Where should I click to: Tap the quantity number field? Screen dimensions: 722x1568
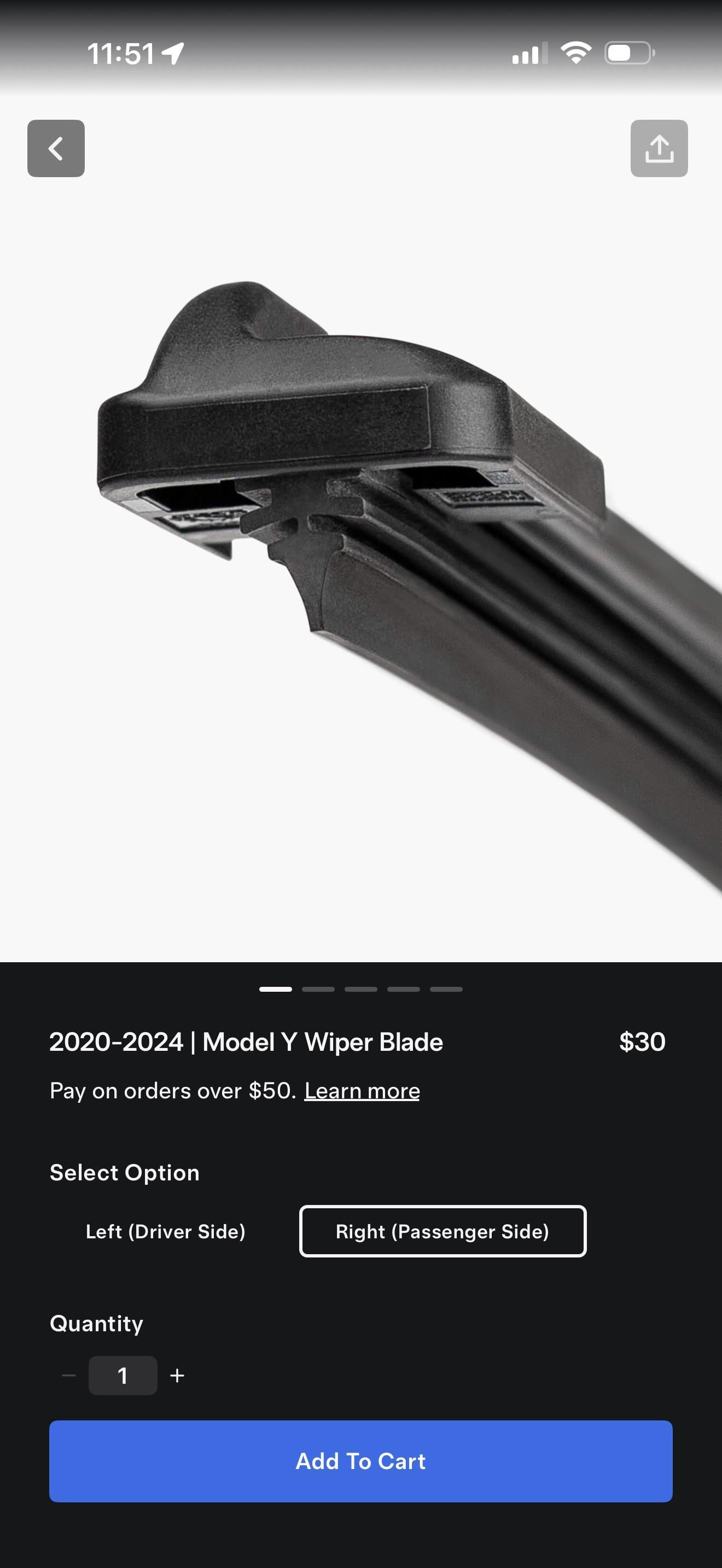(x=123, y=1375)
